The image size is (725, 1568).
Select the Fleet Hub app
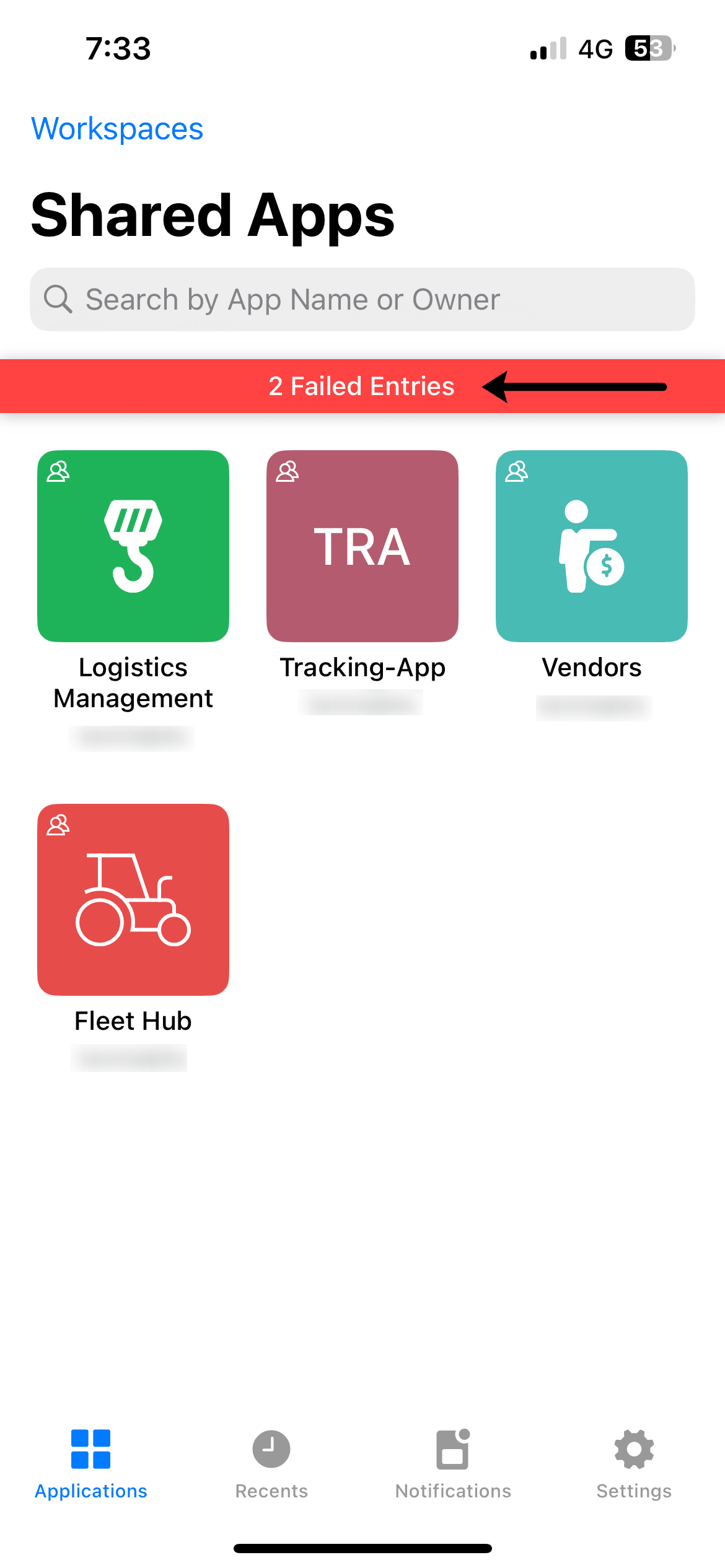point(133,900)
